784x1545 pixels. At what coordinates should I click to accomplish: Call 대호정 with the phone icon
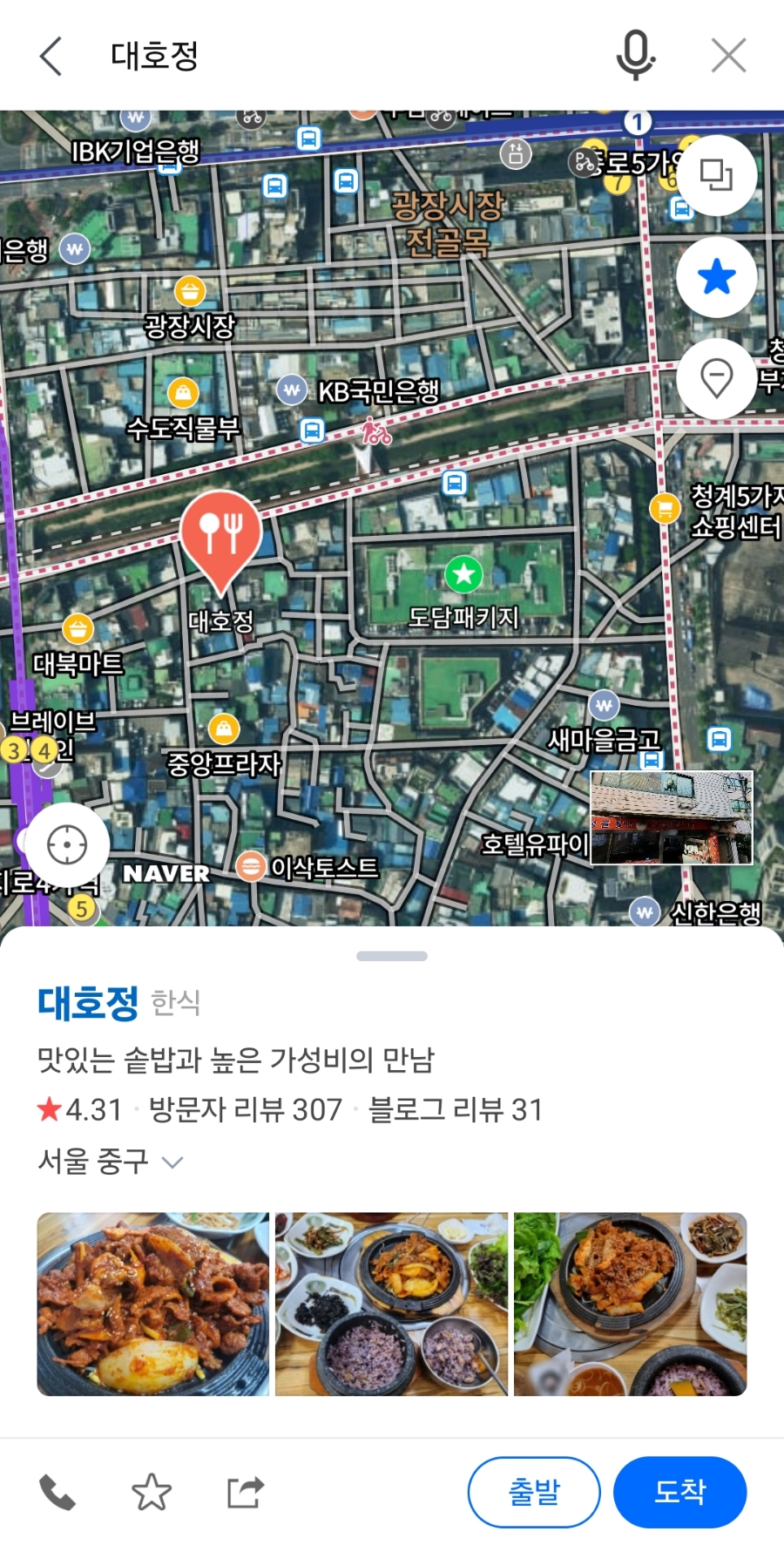(57, 1493)
